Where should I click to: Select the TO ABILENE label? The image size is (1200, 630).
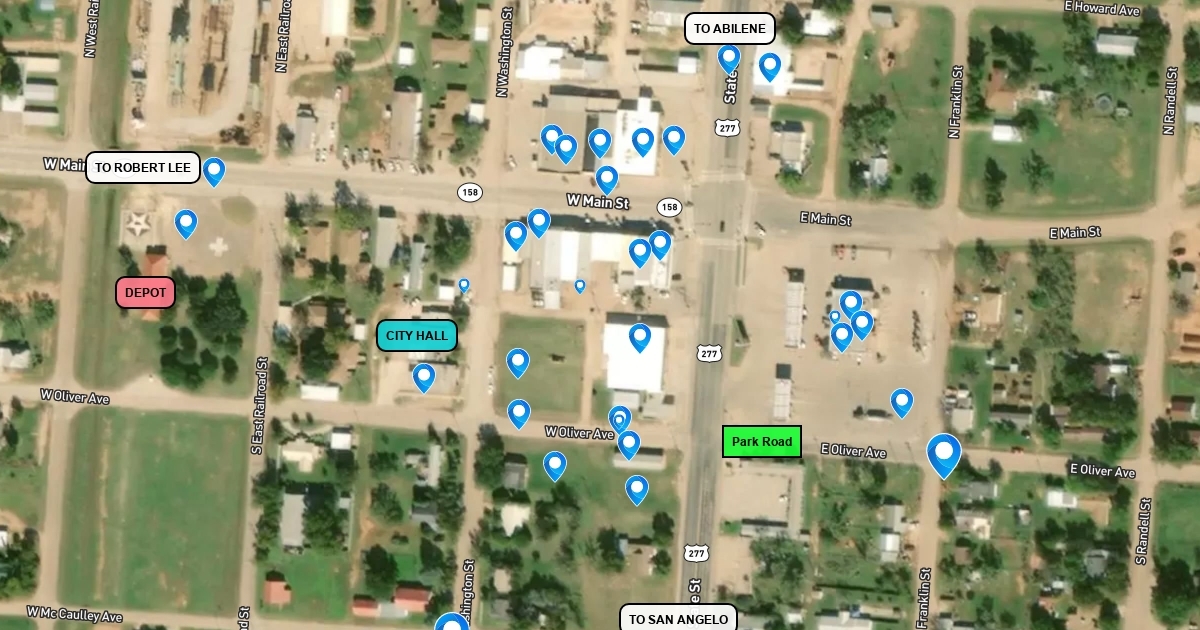tap(730, 29)
